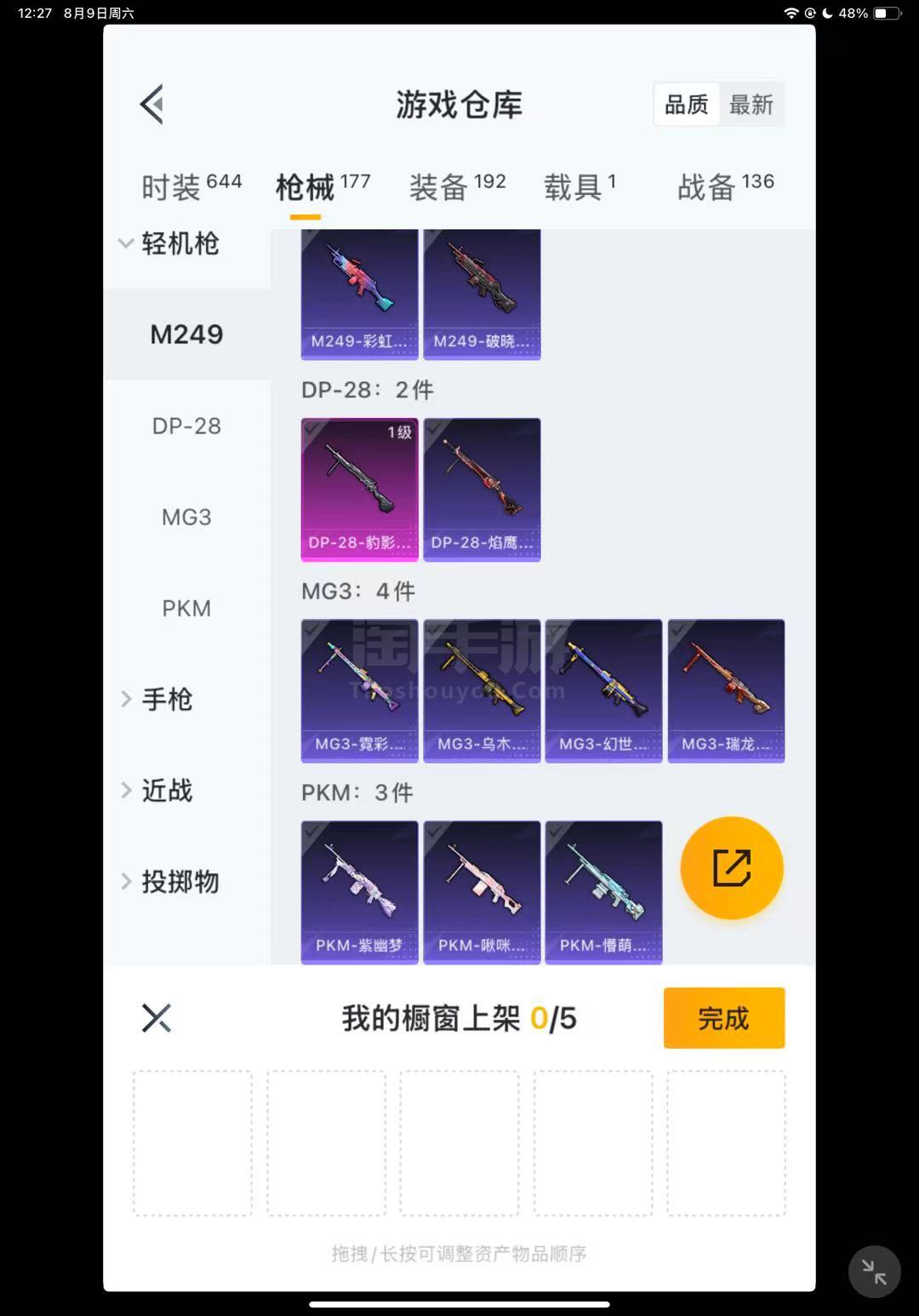Viewport: 919px width, 1316px height.
Task: Confirm showcase with 完成
Action: pos(723,1017)
